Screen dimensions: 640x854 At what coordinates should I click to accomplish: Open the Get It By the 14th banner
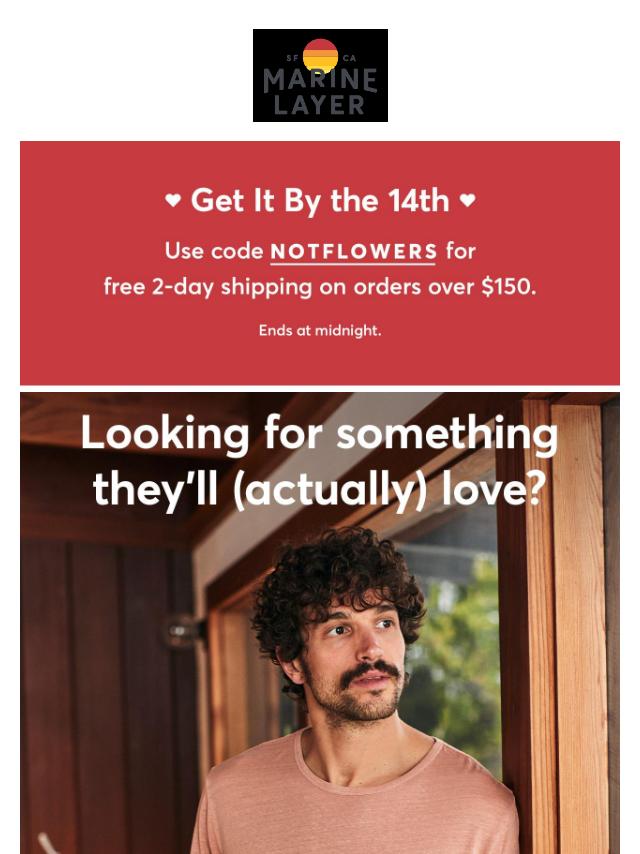(320, 201)
